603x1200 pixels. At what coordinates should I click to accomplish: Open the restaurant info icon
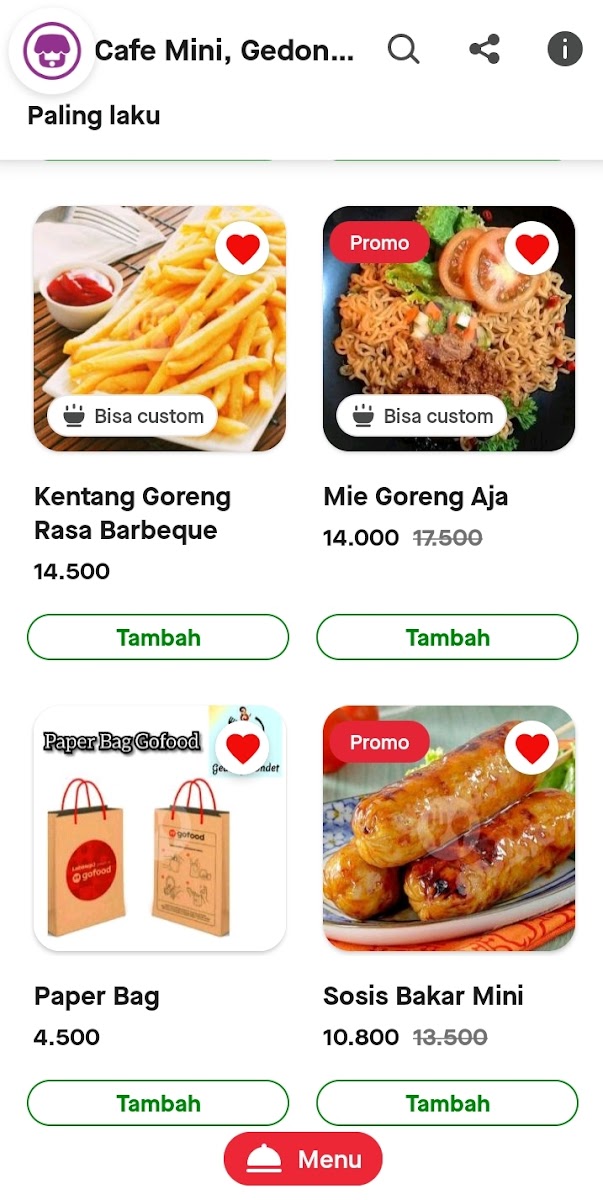[x=565, y=49]
